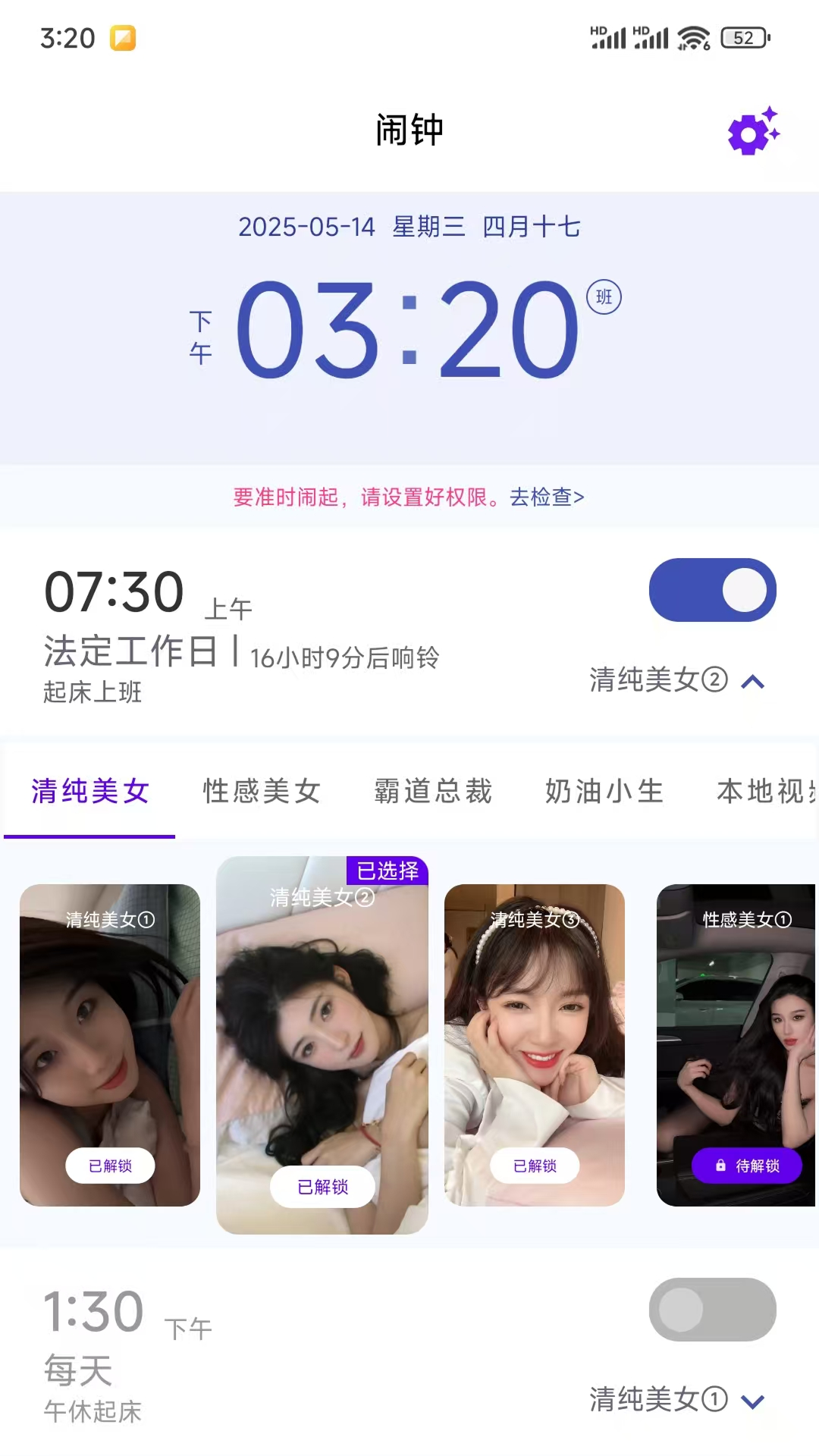Select the 清纯美女① video card
This screenshot has width=819, height=1456.
110,1044
